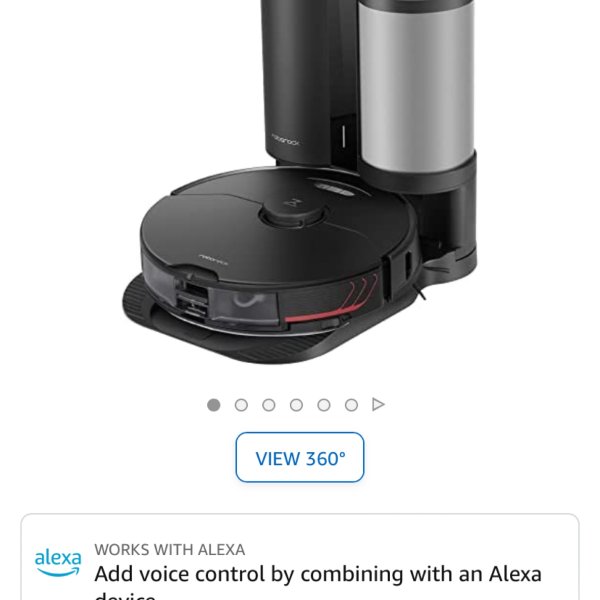Screen dimensions: 600x600
Task: Play the product video from the indicator
Action: tap(378, 405)
